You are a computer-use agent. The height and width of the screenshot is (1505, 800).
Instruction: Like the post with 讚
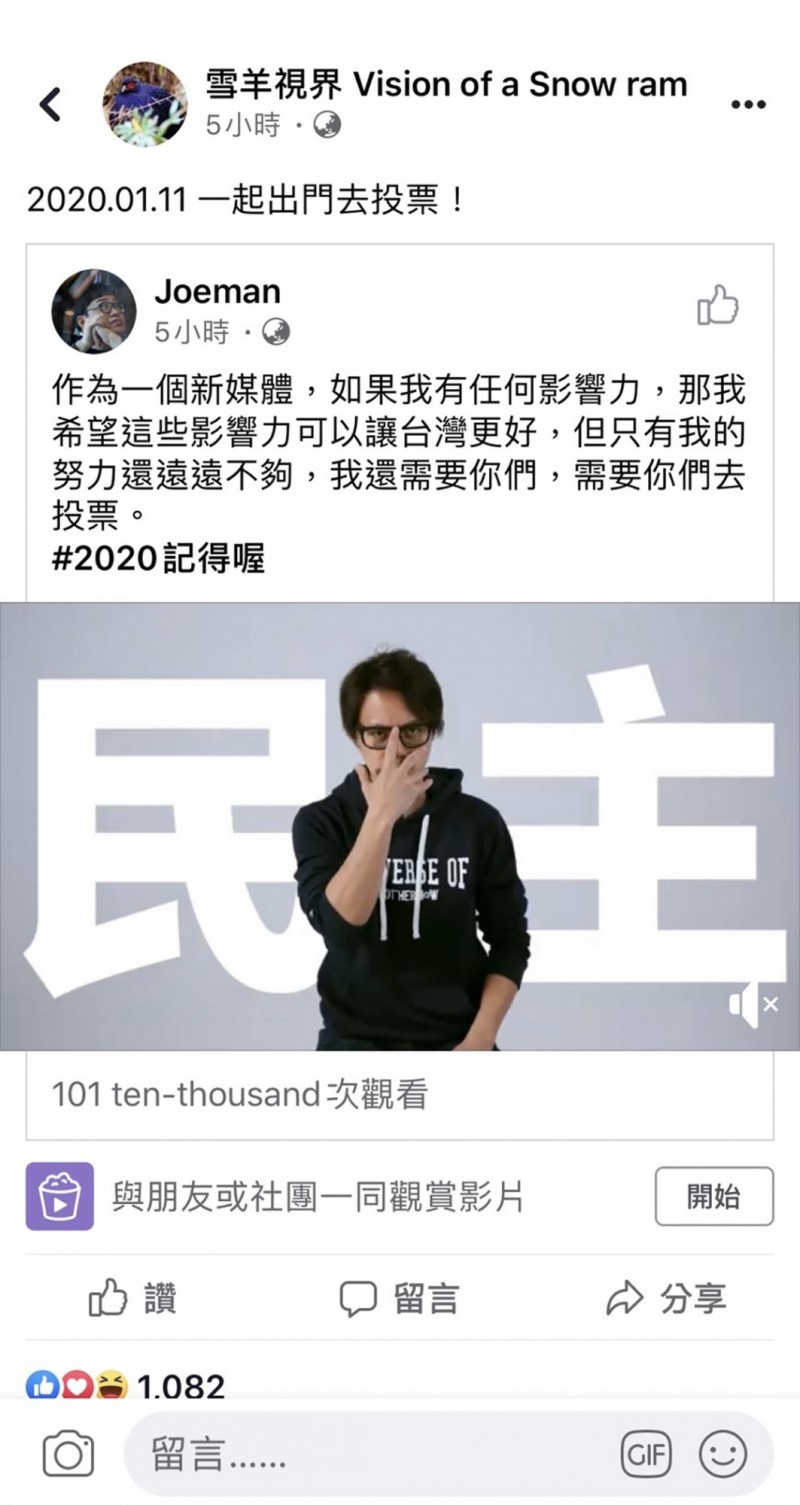coord(132,1298)
